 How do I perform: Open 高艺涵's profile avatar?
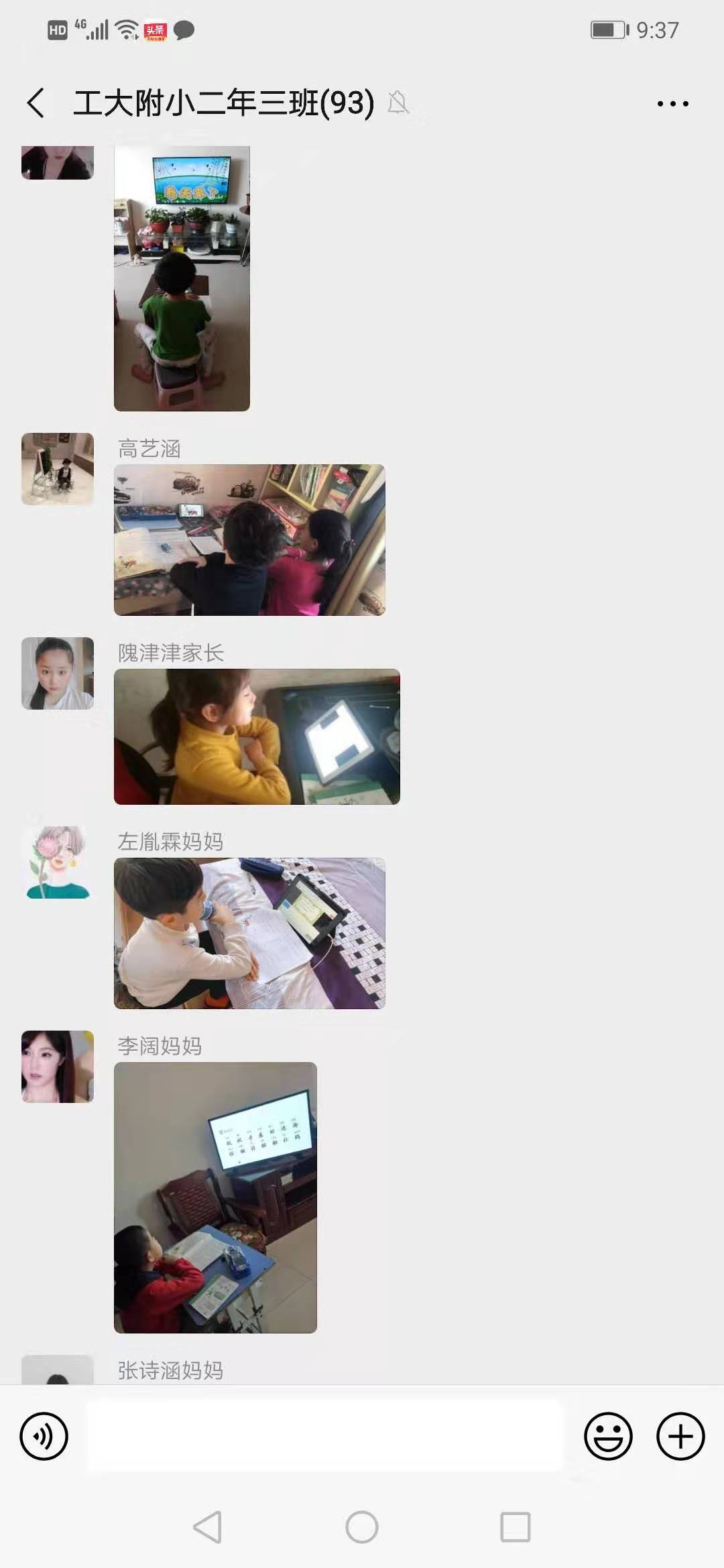pos(58,469)
